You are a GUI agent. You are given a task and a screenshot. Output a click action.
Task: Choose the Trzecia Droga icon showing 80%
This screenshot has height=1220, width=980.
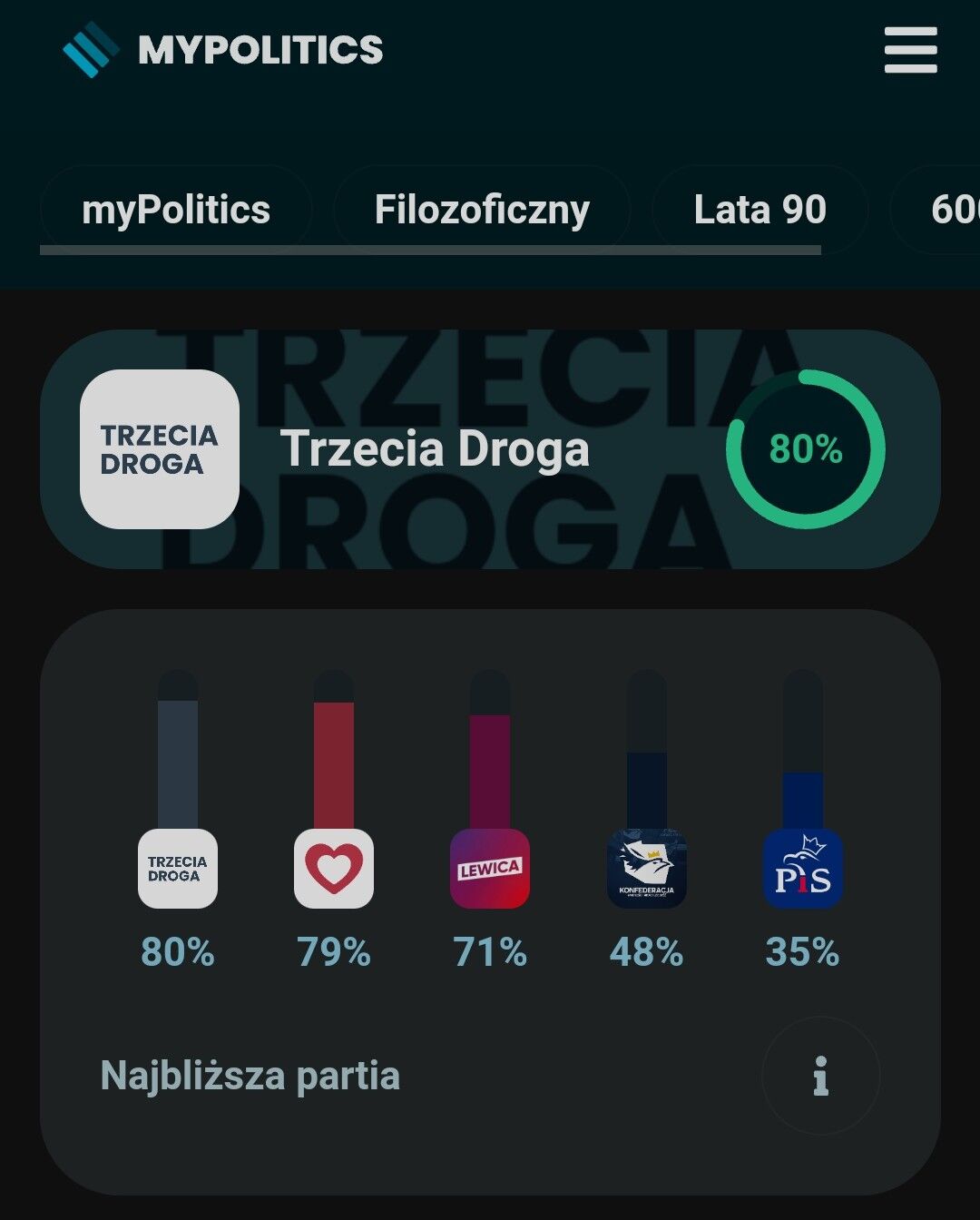pos(178,869)
